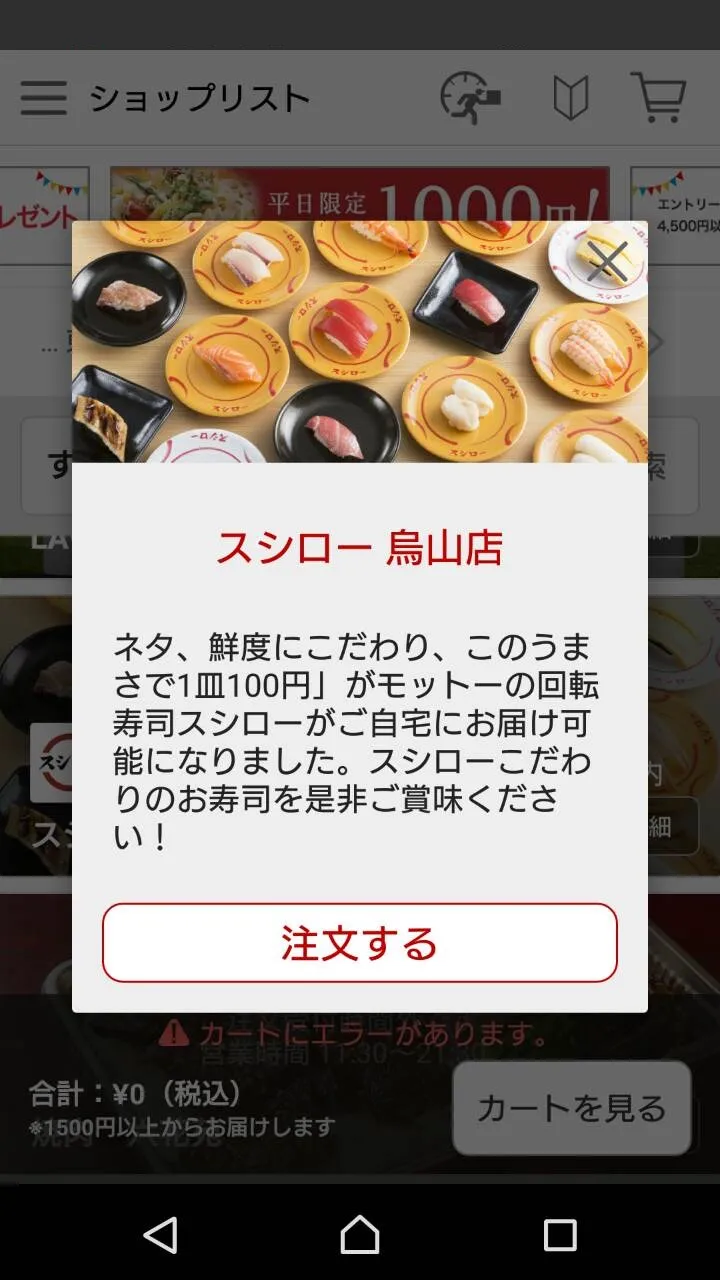Tap the カートを見る button
Screen dimensions: 720x1280
pos(571,1108)
